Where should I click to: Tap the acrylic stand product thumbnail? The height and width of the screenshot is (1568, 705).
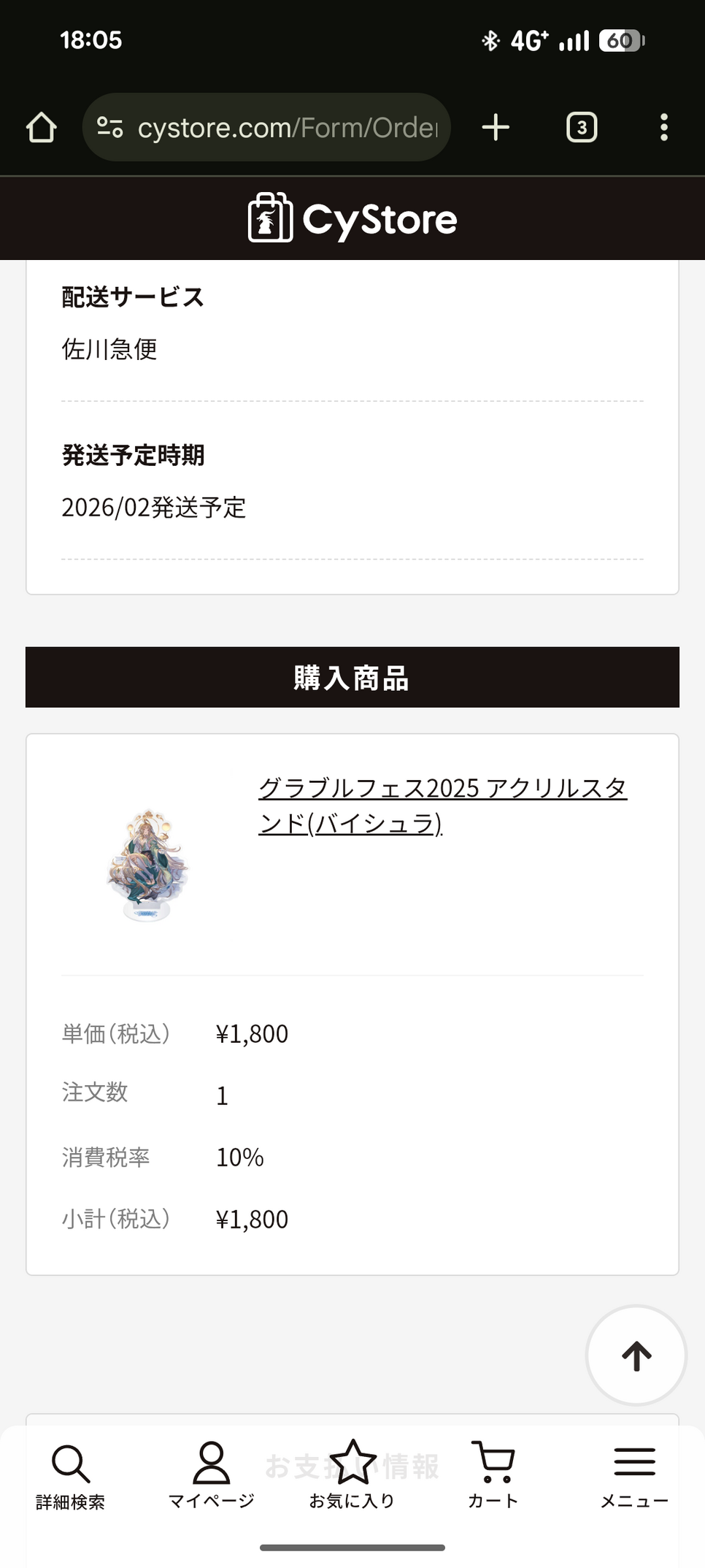coord(148,865)
